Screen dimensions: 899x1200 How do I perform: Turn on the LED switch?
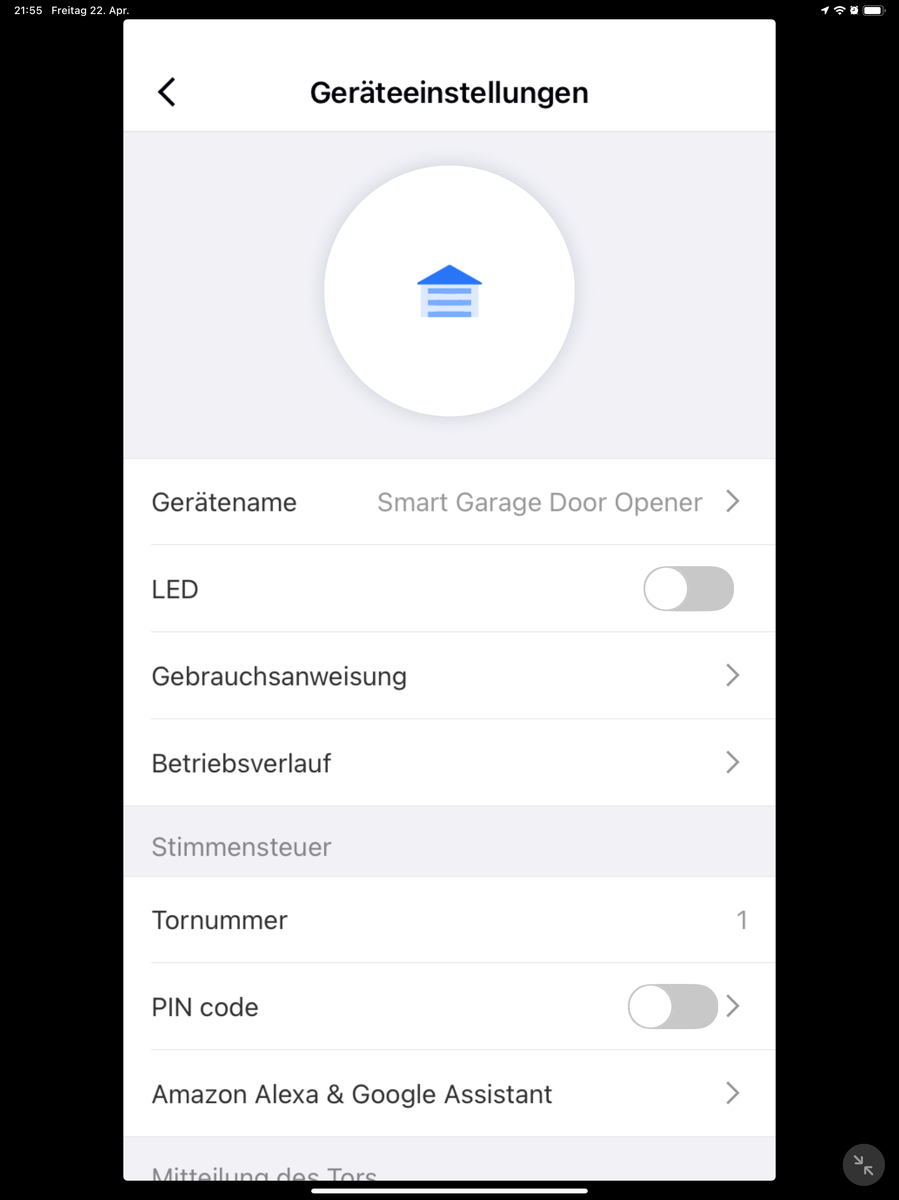click(x=688, y=589)
